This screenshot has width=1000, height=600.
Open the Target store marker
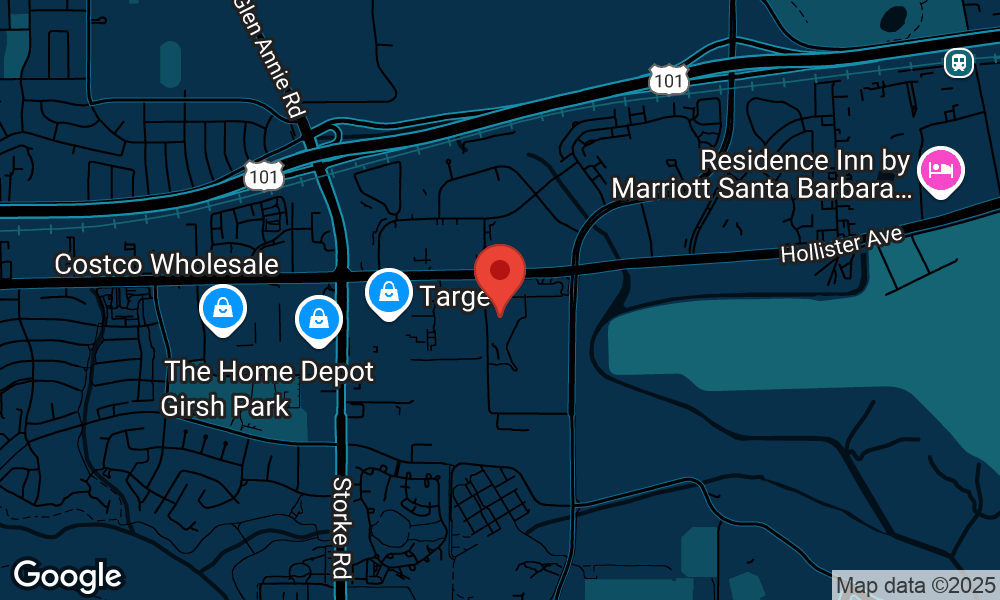(x=388, y=292)
